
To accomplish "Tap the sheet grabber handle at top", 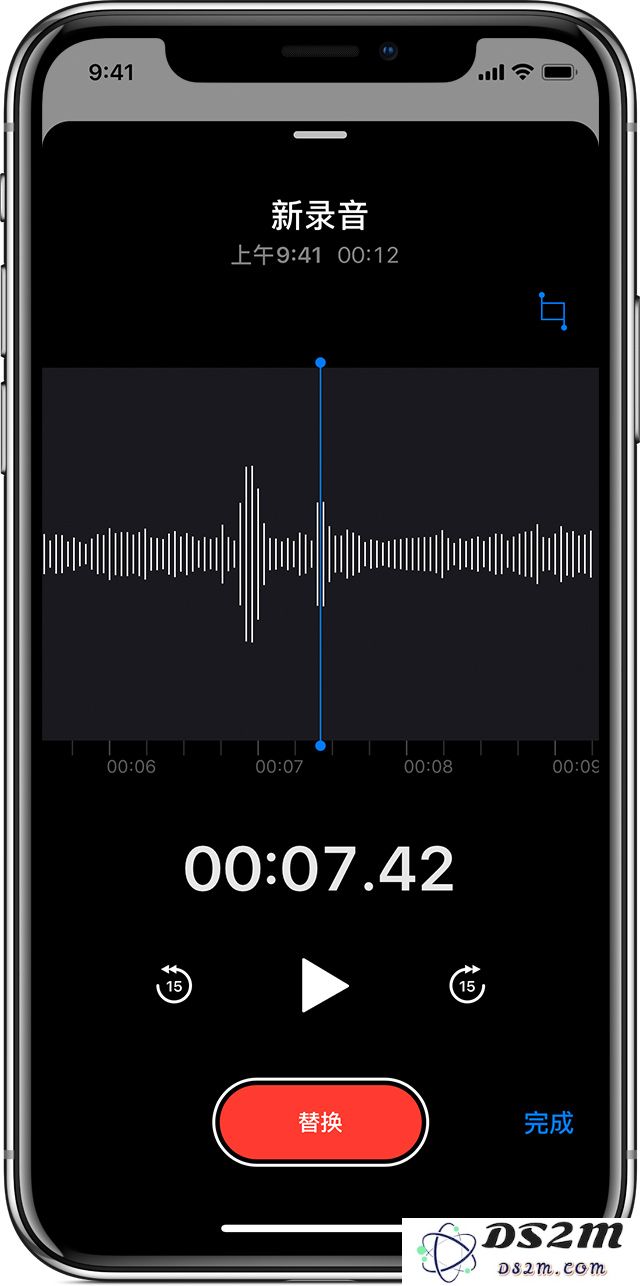I will (320, 134).
